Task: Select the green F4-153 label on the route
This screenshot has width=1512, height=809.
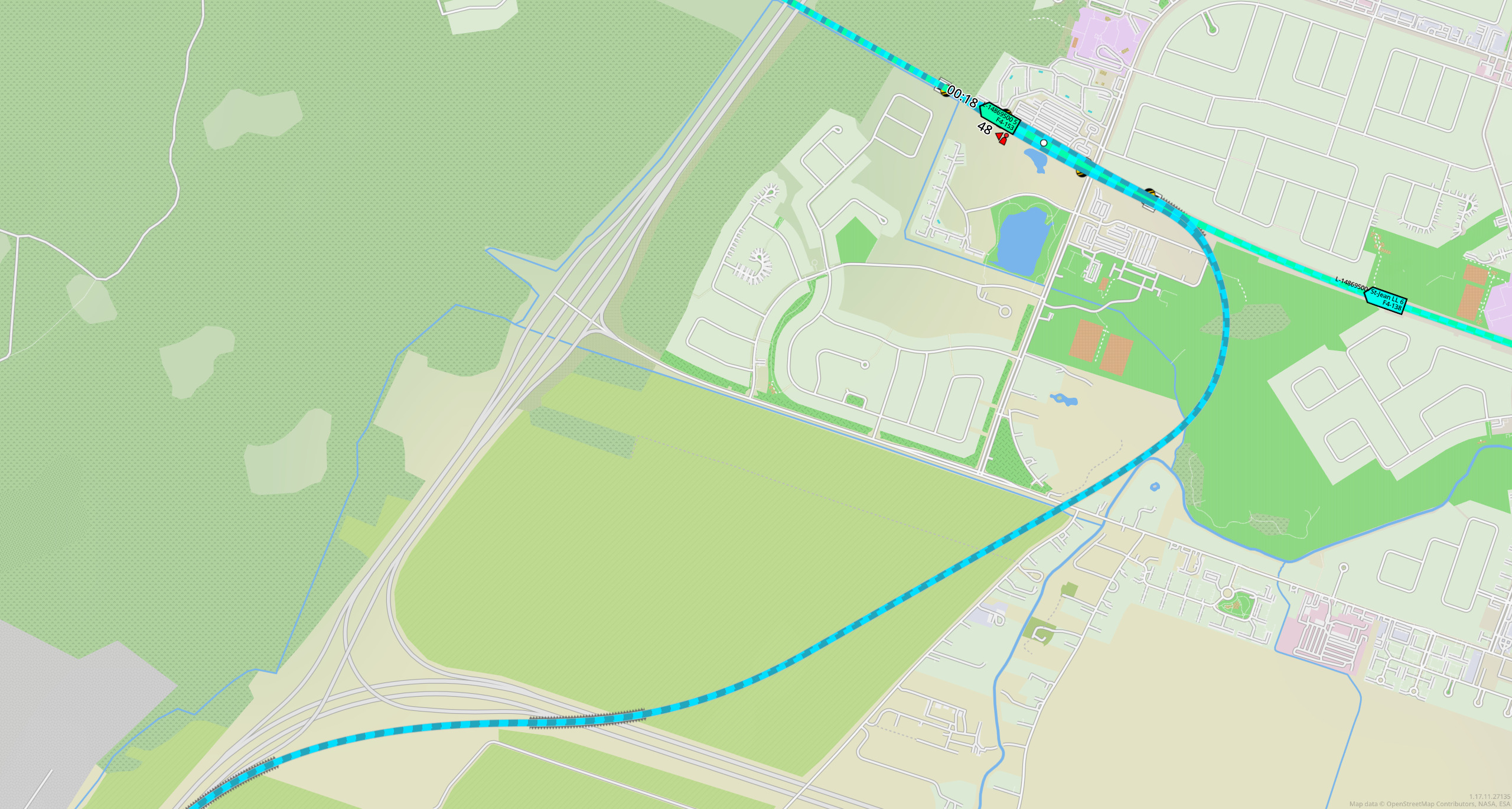Action: [x=1001, y=119]
